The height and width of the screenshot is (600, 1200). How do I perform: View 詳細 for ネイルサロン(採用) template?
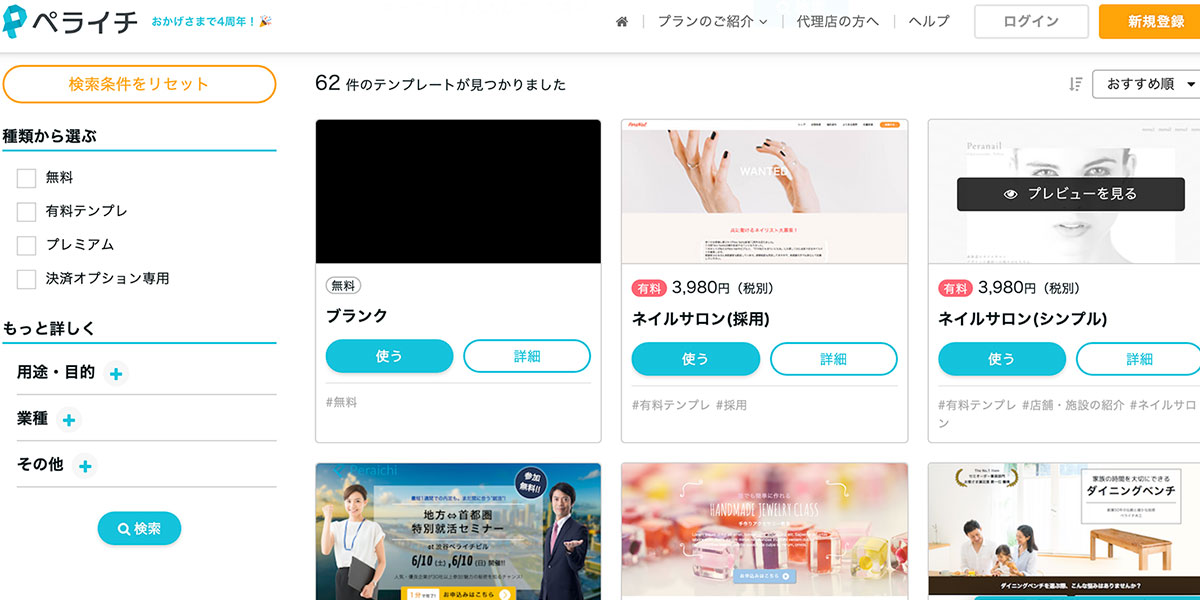tap(833, 358)
